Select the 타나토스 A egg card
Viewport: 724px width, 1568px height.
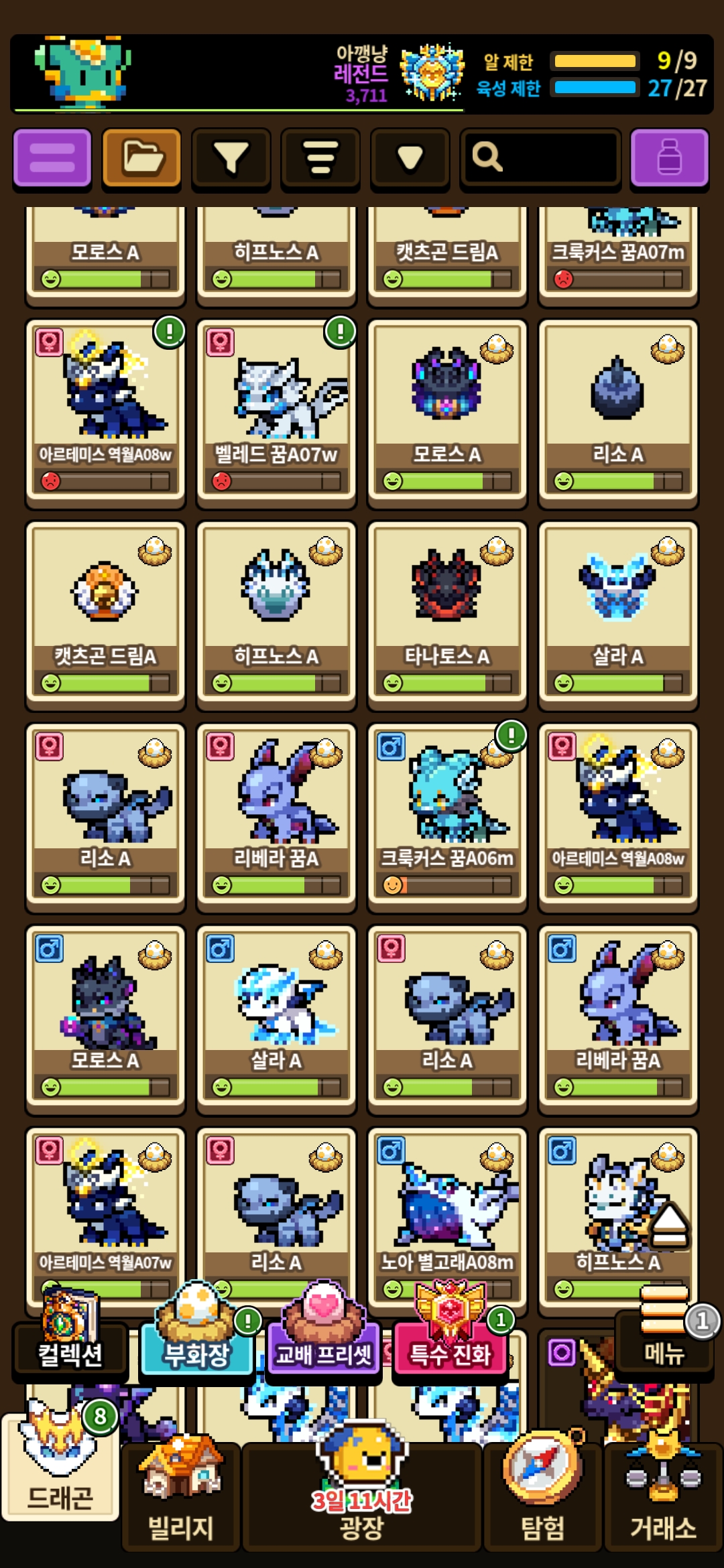tap(447, 612)
